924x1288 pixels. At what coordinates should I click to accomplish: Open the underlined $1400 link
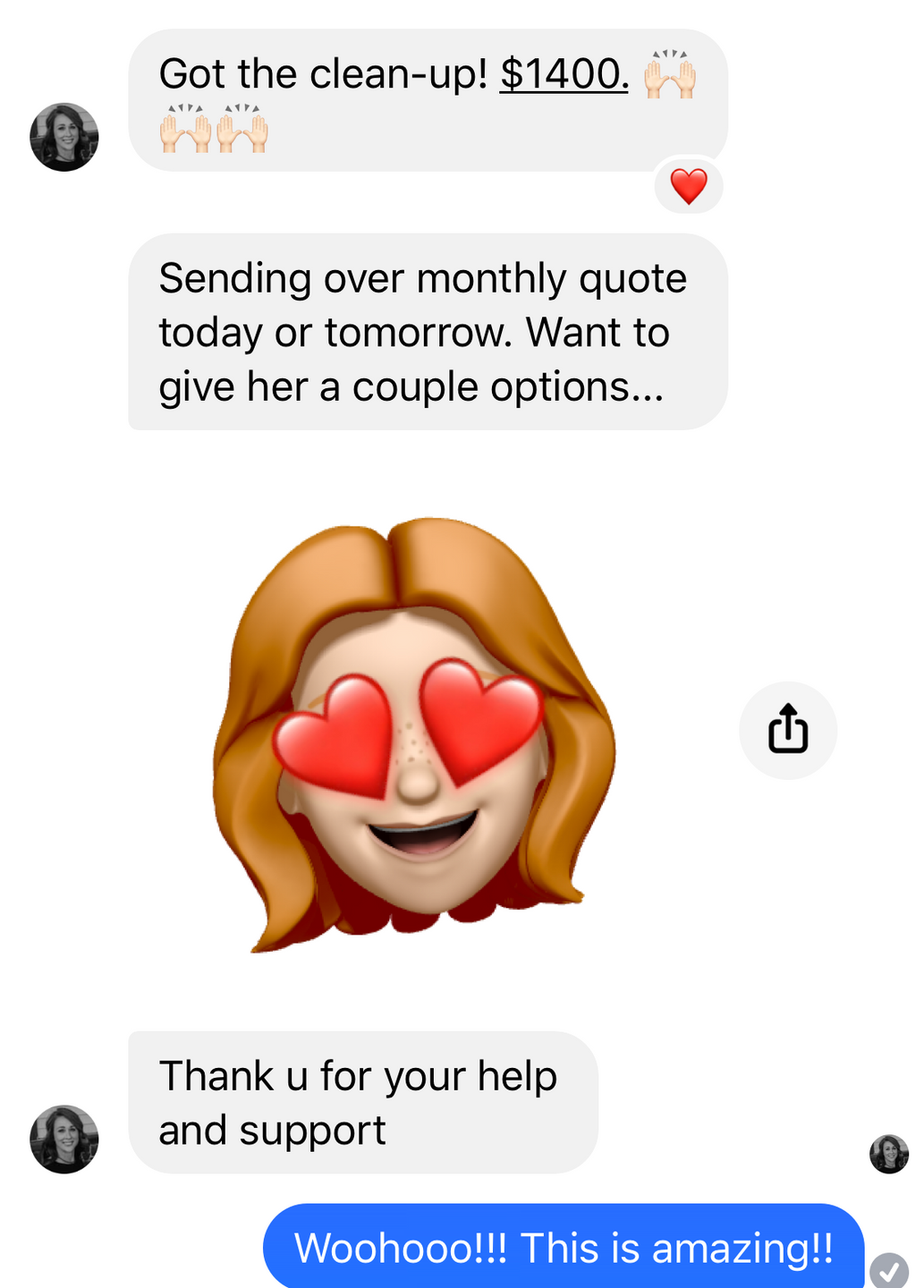564,74
